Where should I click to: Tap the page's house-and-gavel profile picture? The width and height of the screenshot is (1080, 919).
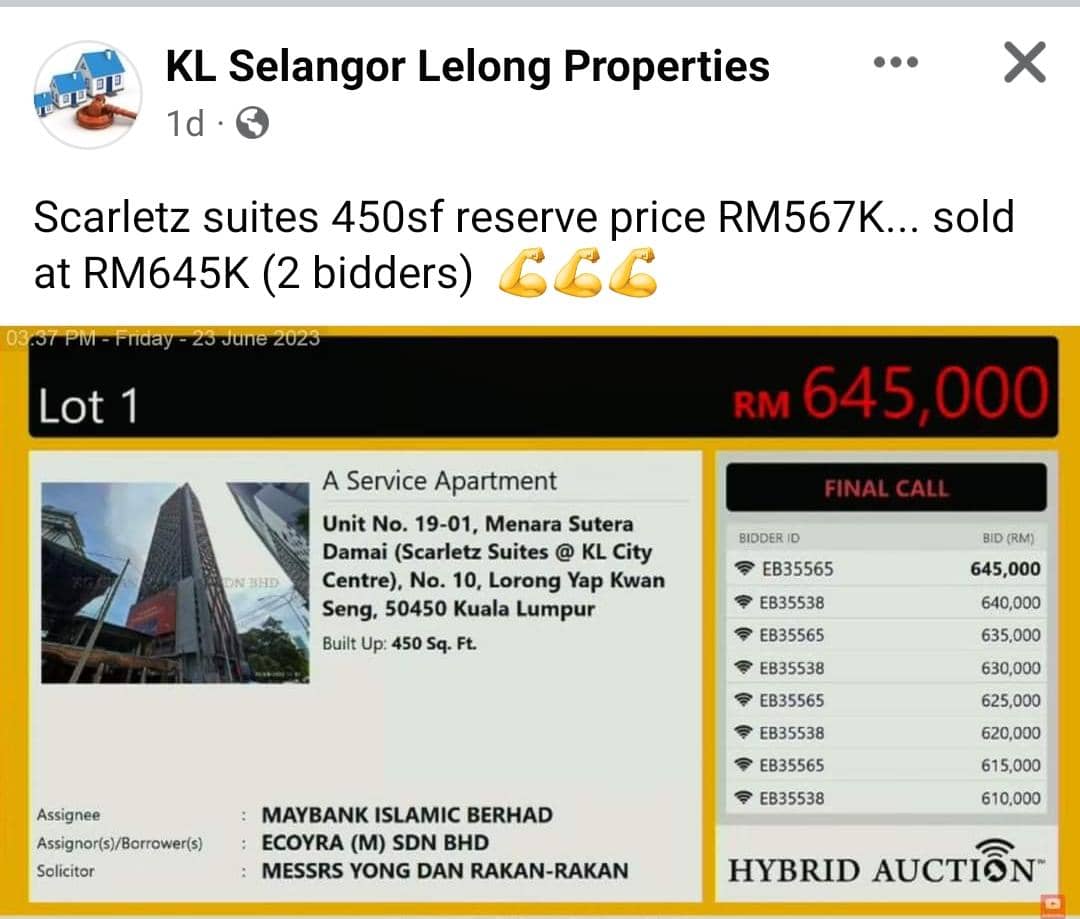[88, 94]
